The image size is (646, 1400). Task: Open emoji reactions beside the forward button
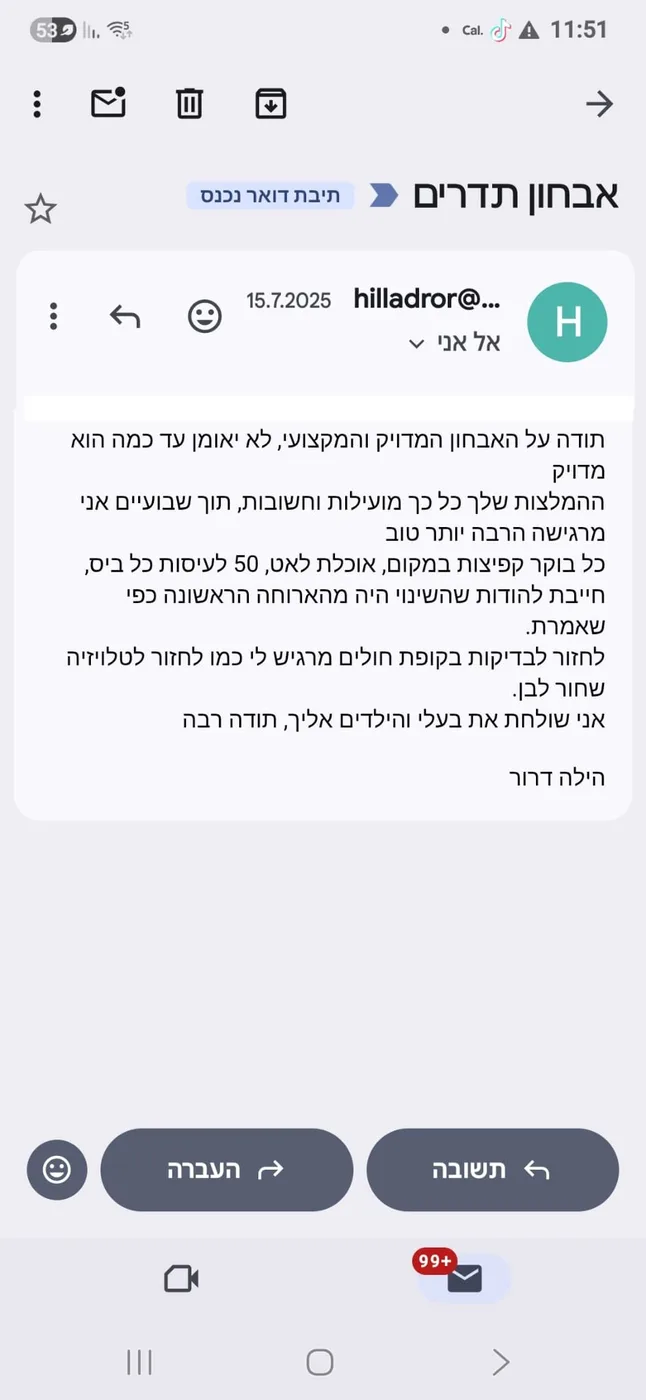[57, 1169]
